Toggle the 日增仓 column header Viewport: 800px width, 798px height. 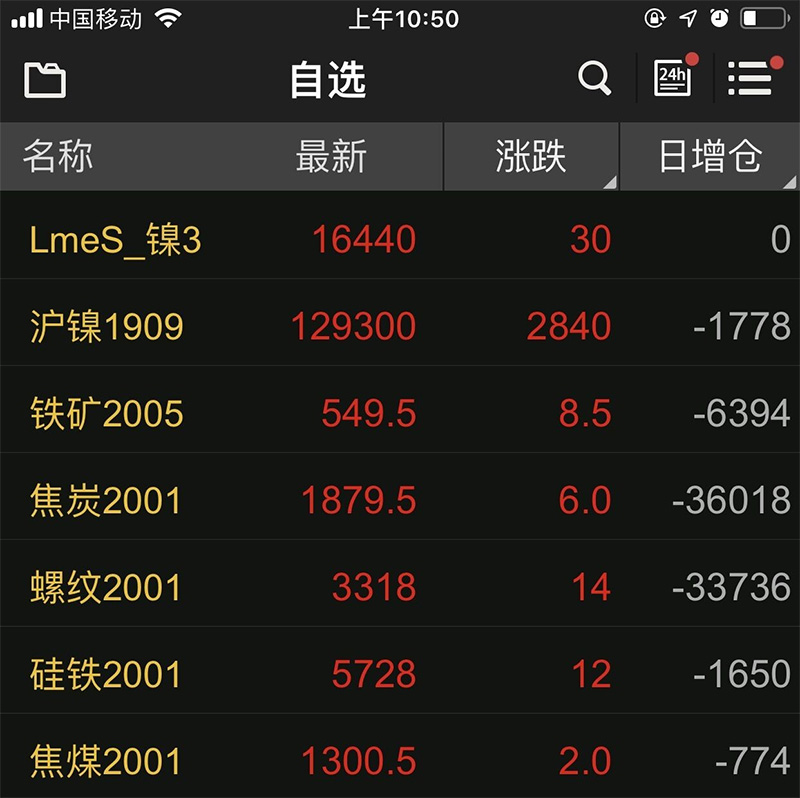click(710, 157)
